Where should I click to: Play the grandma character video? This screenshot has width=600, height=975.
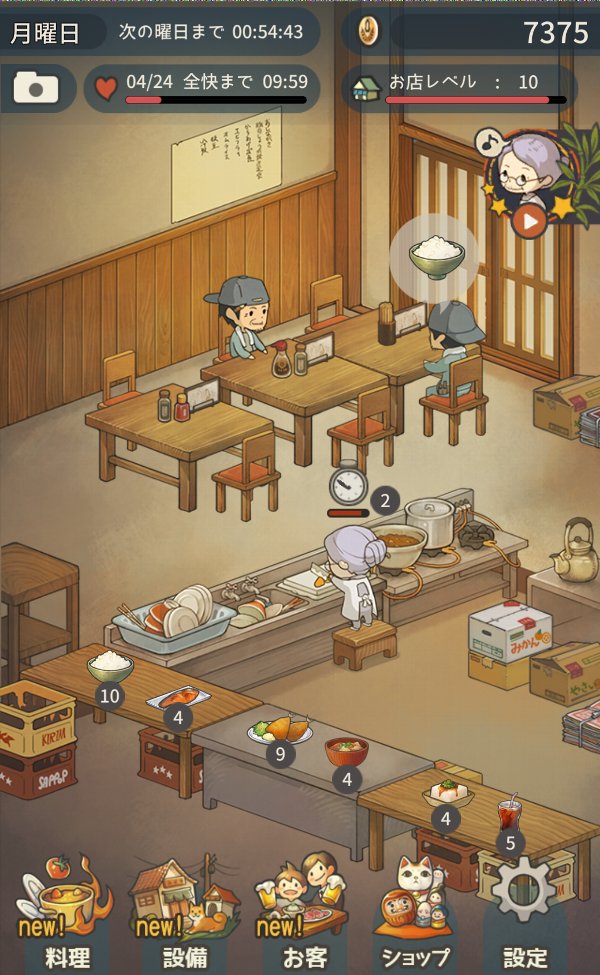(528, 219)
